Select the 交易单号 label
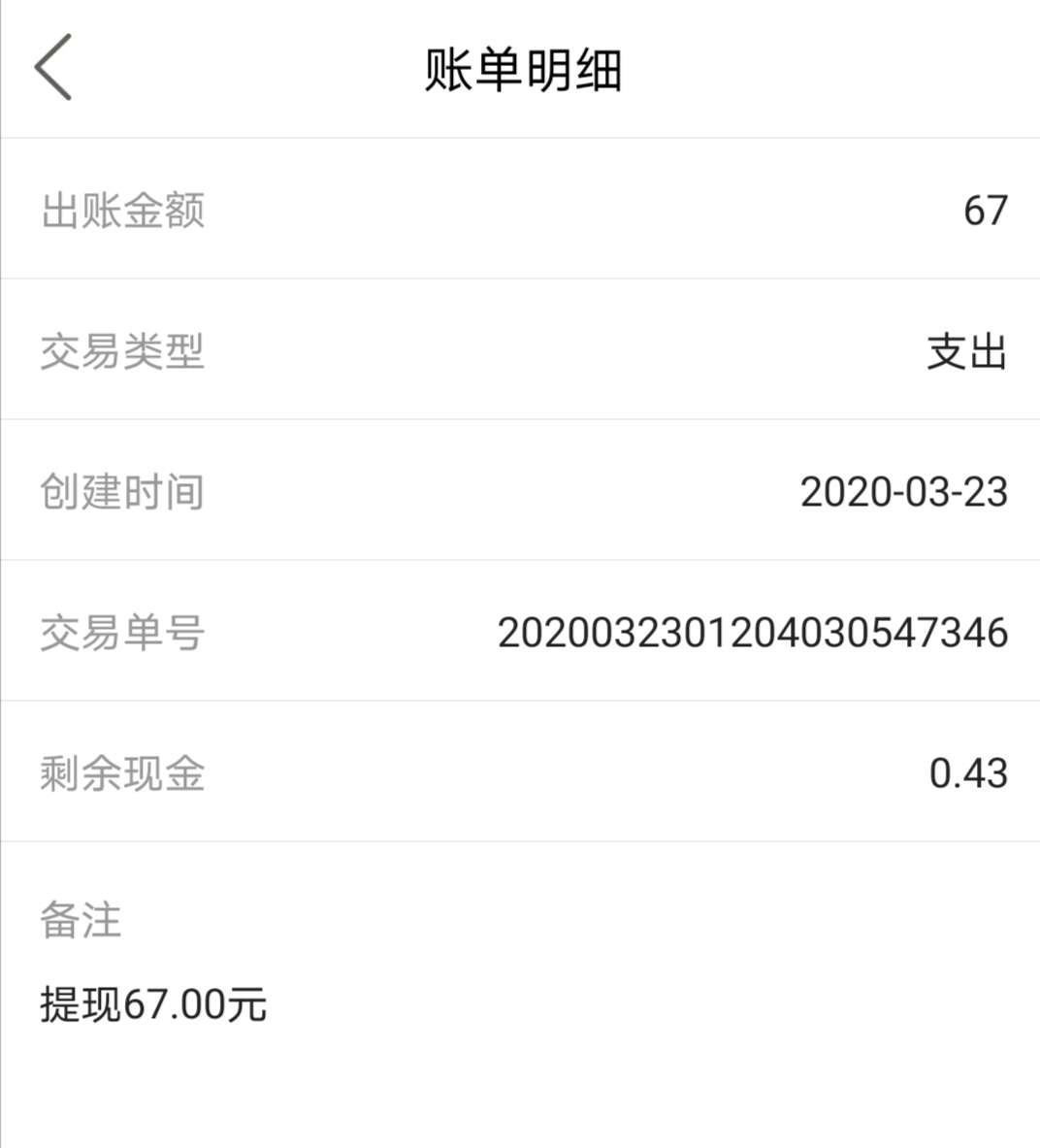This screenshot has height=1148, width=1040. coord(121,633)
